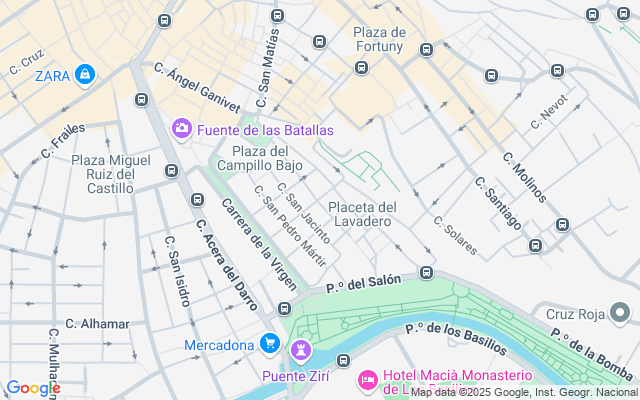Tap the bus stop on P.º del Salón
The image size is (640, 400).
coord(427,273)
